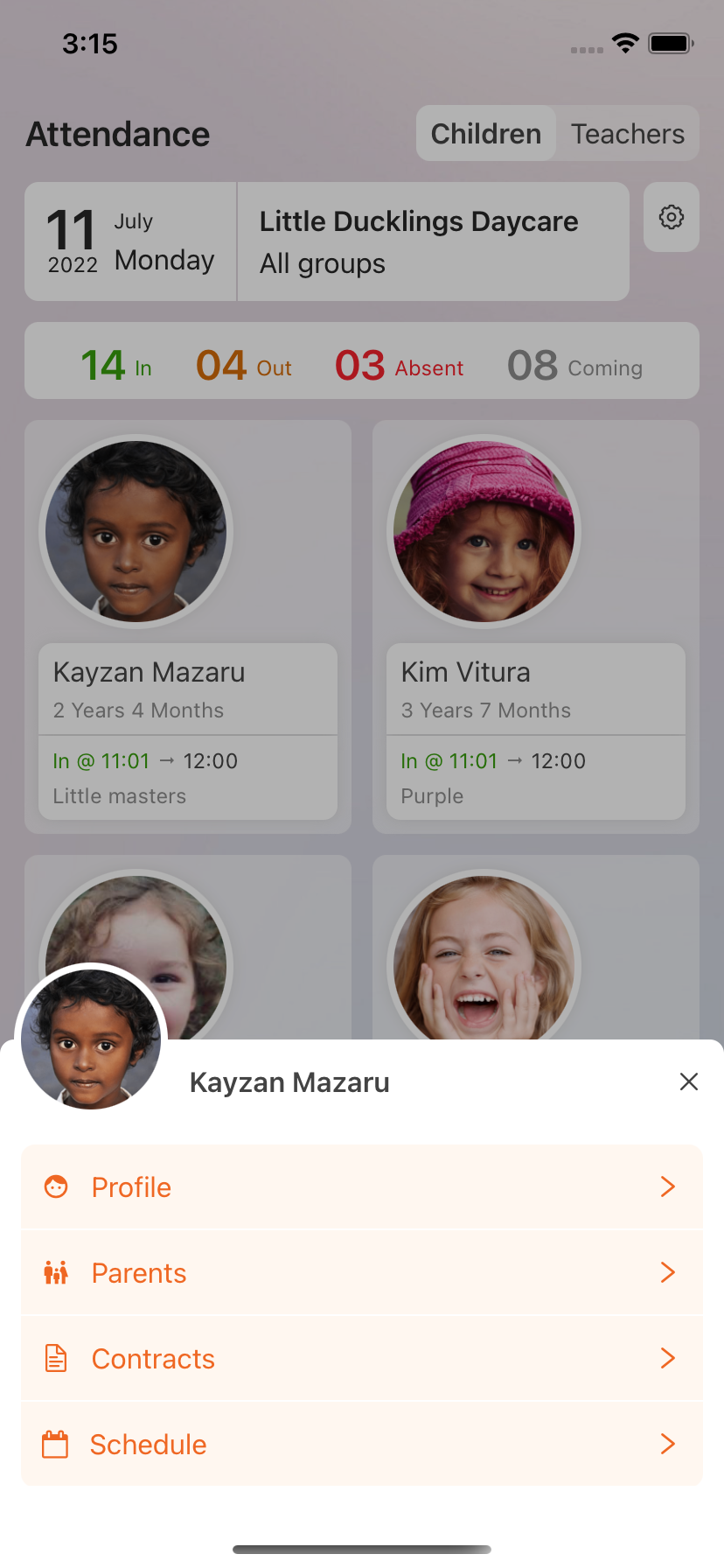Open Kayzan Mazaru's attendance card
Image resolution: width=724 pixels, height=1568 pixels.
(188, 626)
